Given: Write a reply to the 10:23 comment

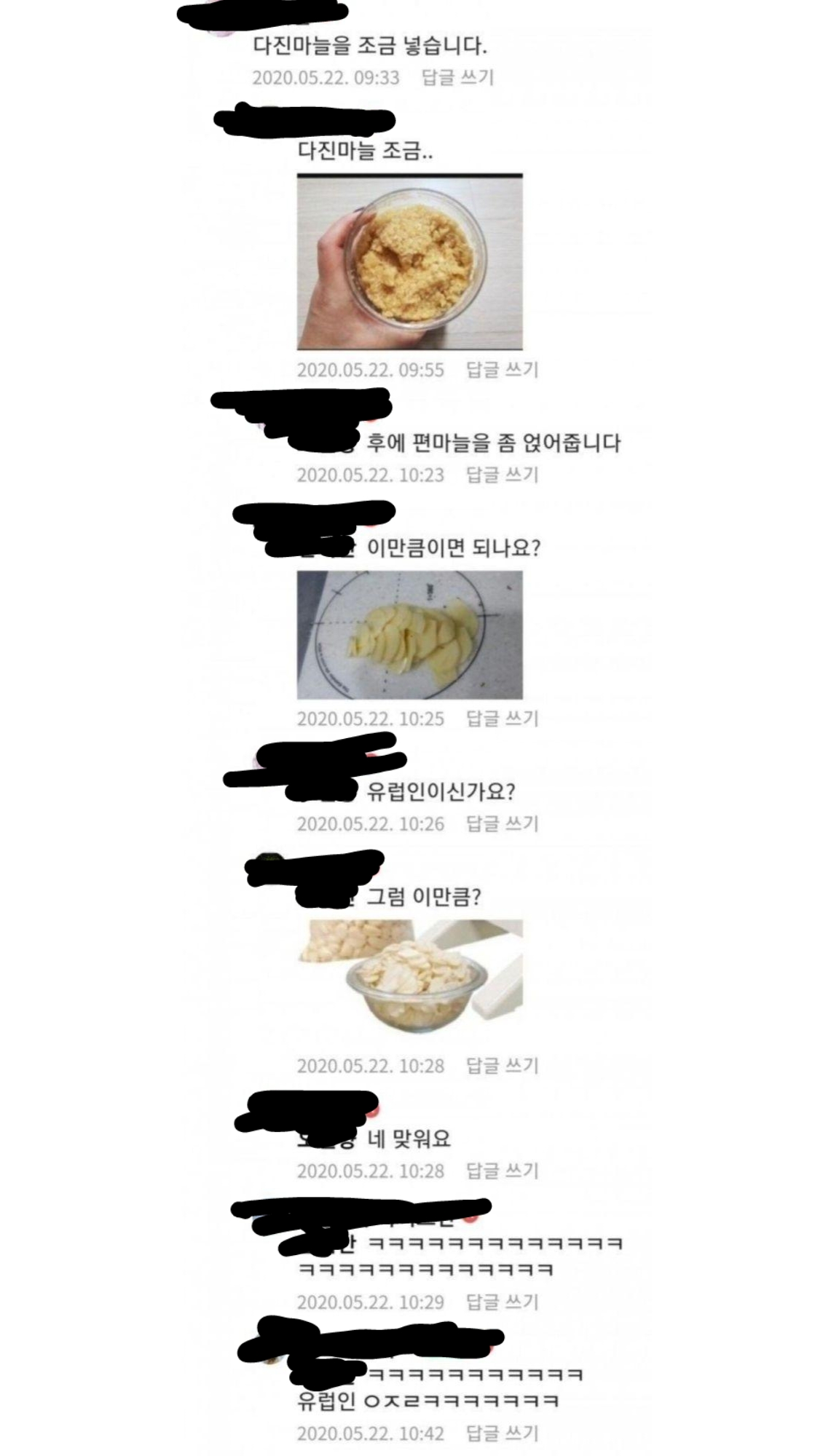Looking at the screenshot, I should (x=502, y=475).
